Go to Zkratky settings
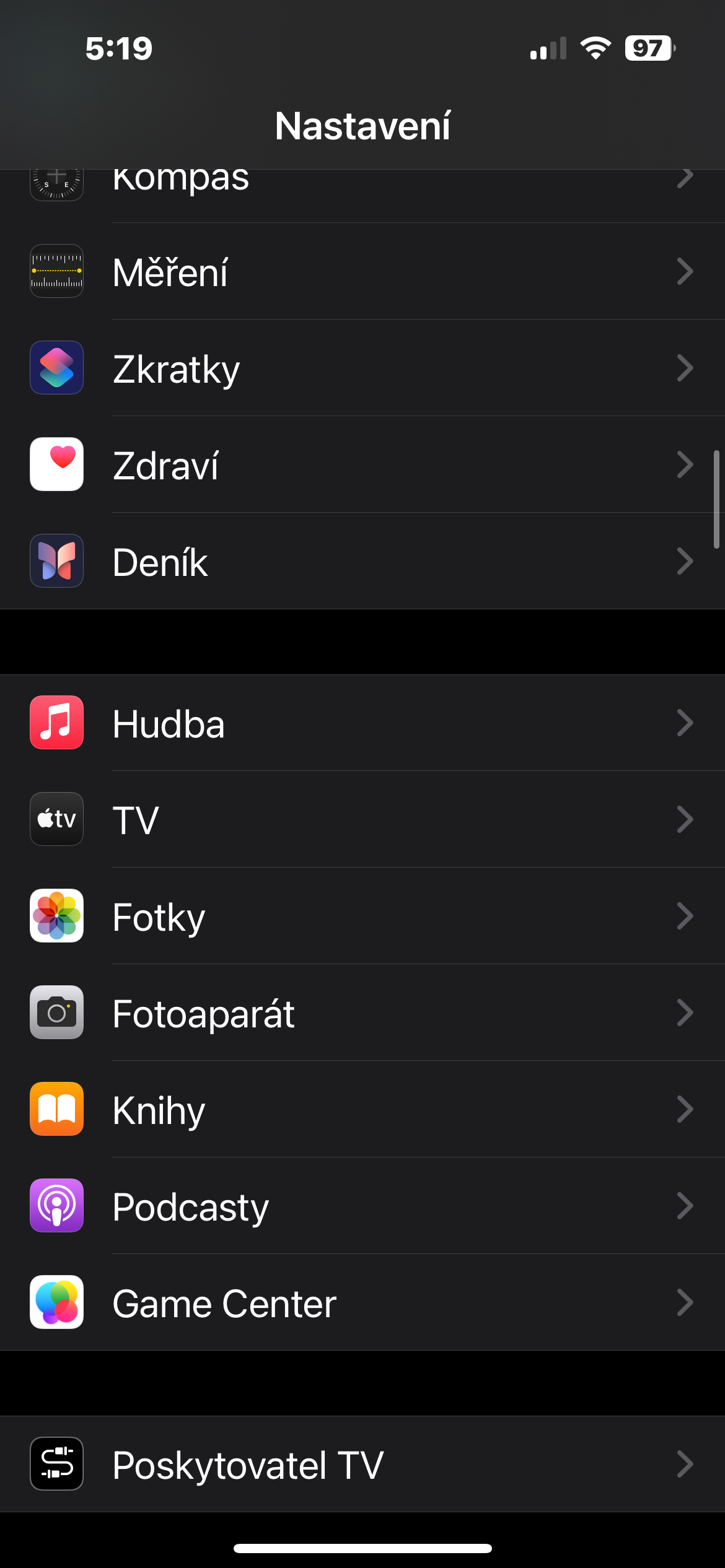 pos(362,368)
